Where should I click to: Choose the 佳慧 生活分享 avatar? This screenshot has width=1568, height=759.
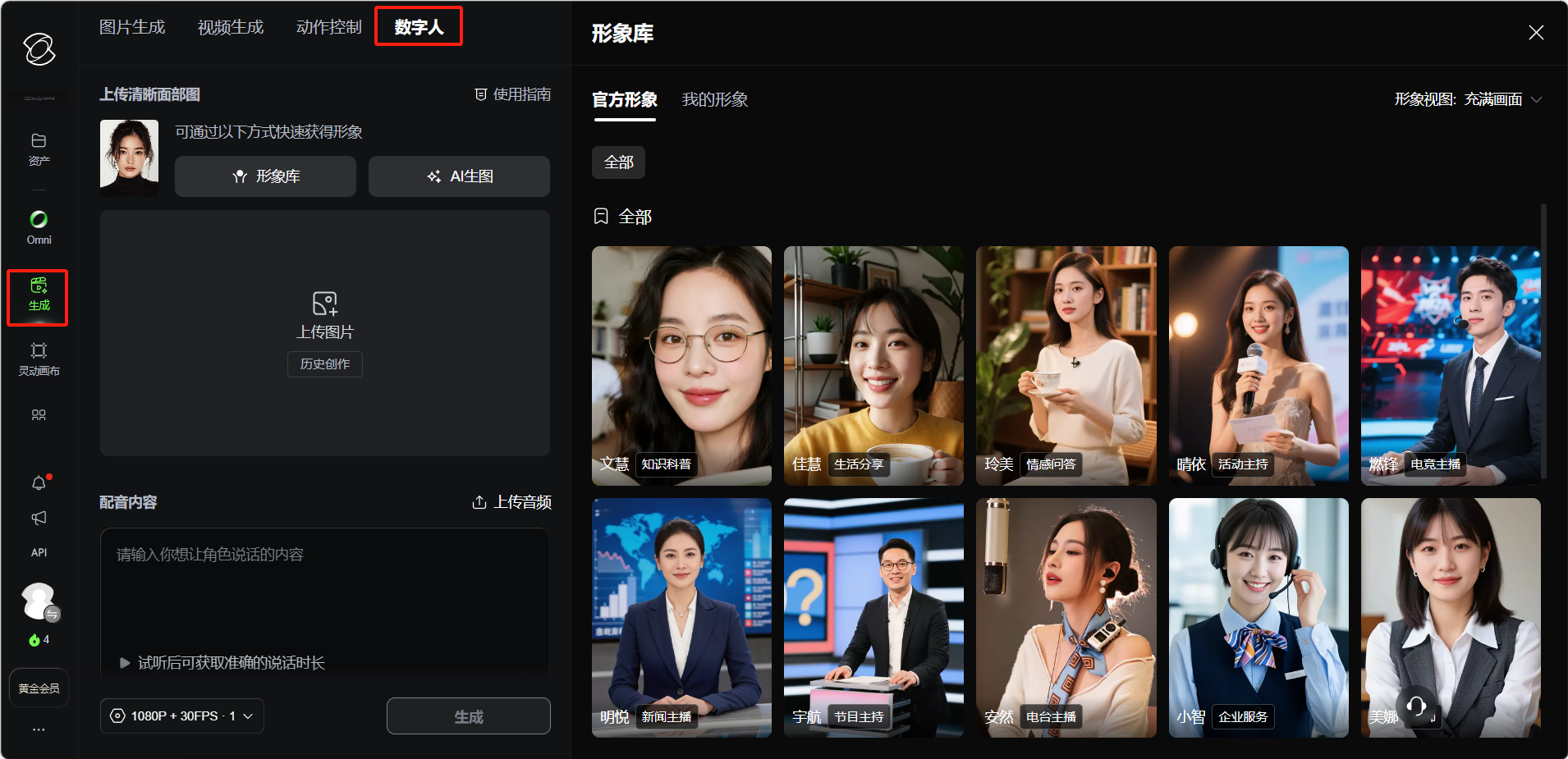coord(873,365)
